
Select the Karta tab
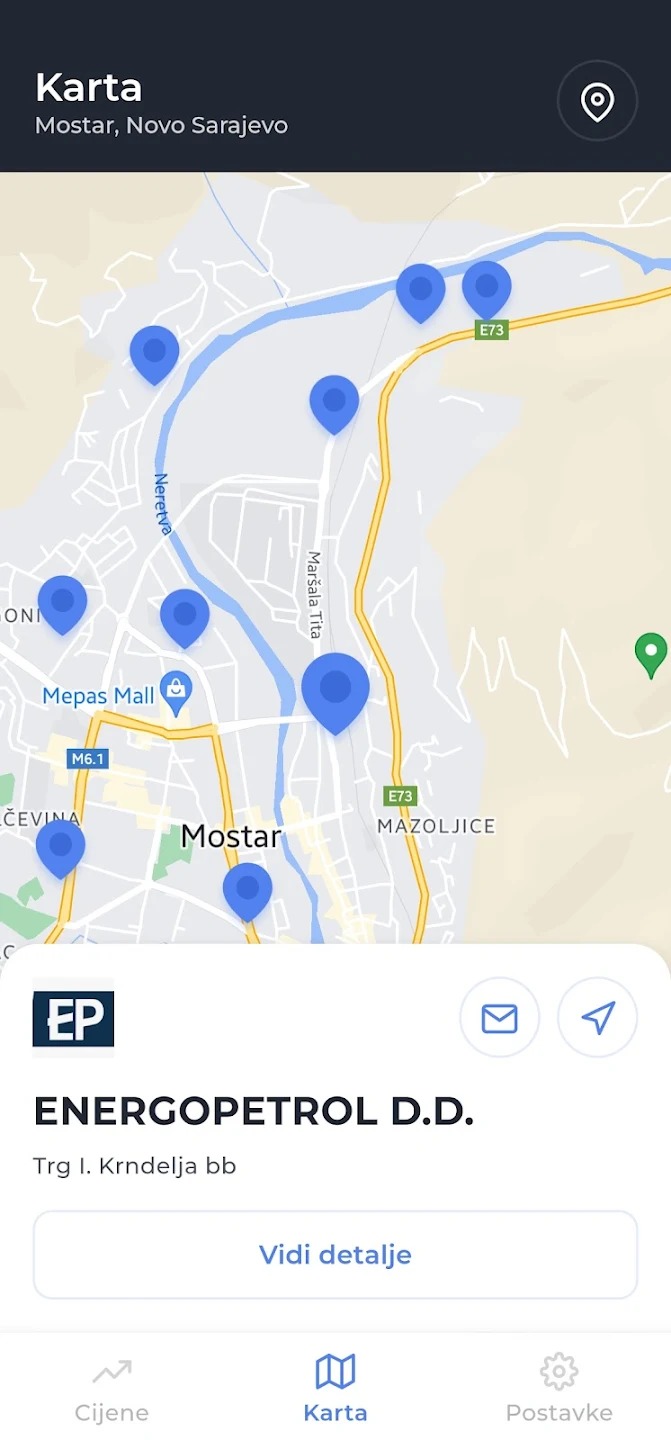click(335, 1389)
